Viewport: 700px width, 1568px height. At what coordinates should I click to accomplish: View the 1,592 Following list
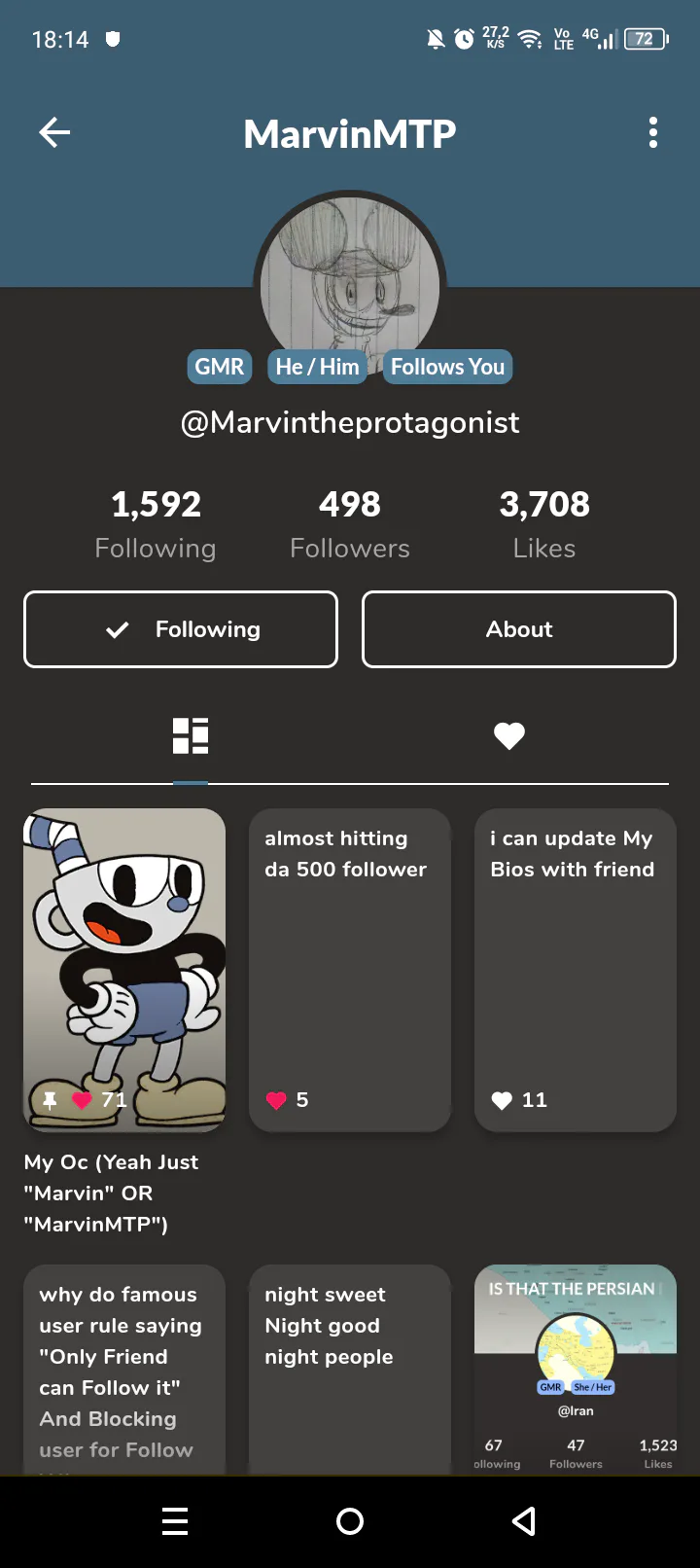click(x=156, y=524)
